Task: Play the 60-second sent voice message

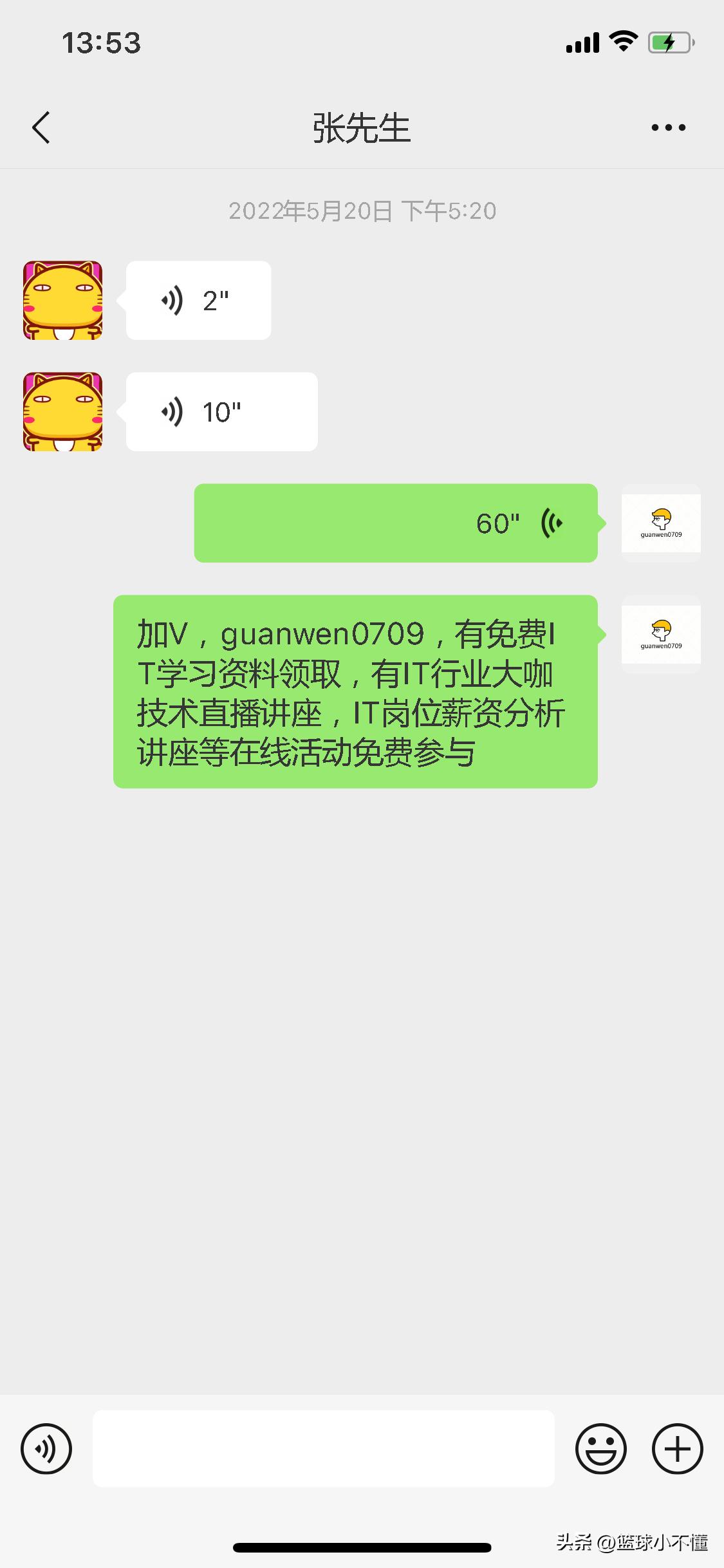Action: click(x=395, y=523)
